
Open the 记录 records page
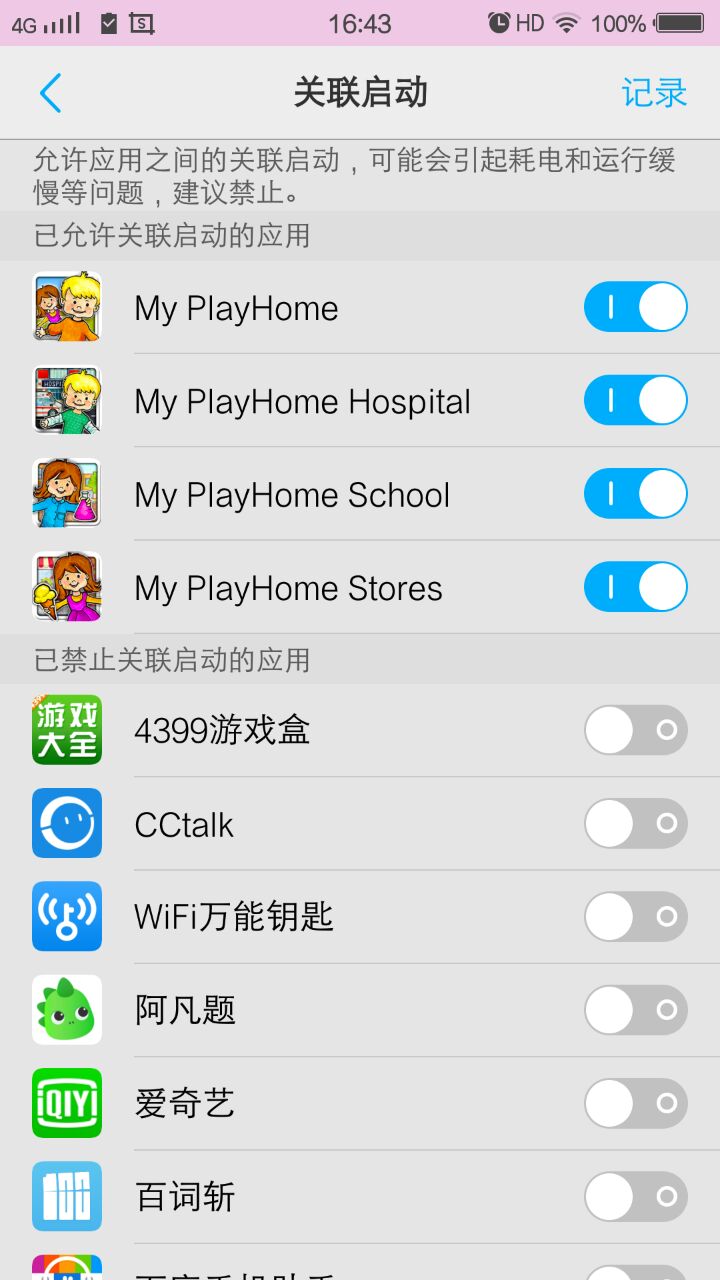pyautogui.click(x=654, y=93)
